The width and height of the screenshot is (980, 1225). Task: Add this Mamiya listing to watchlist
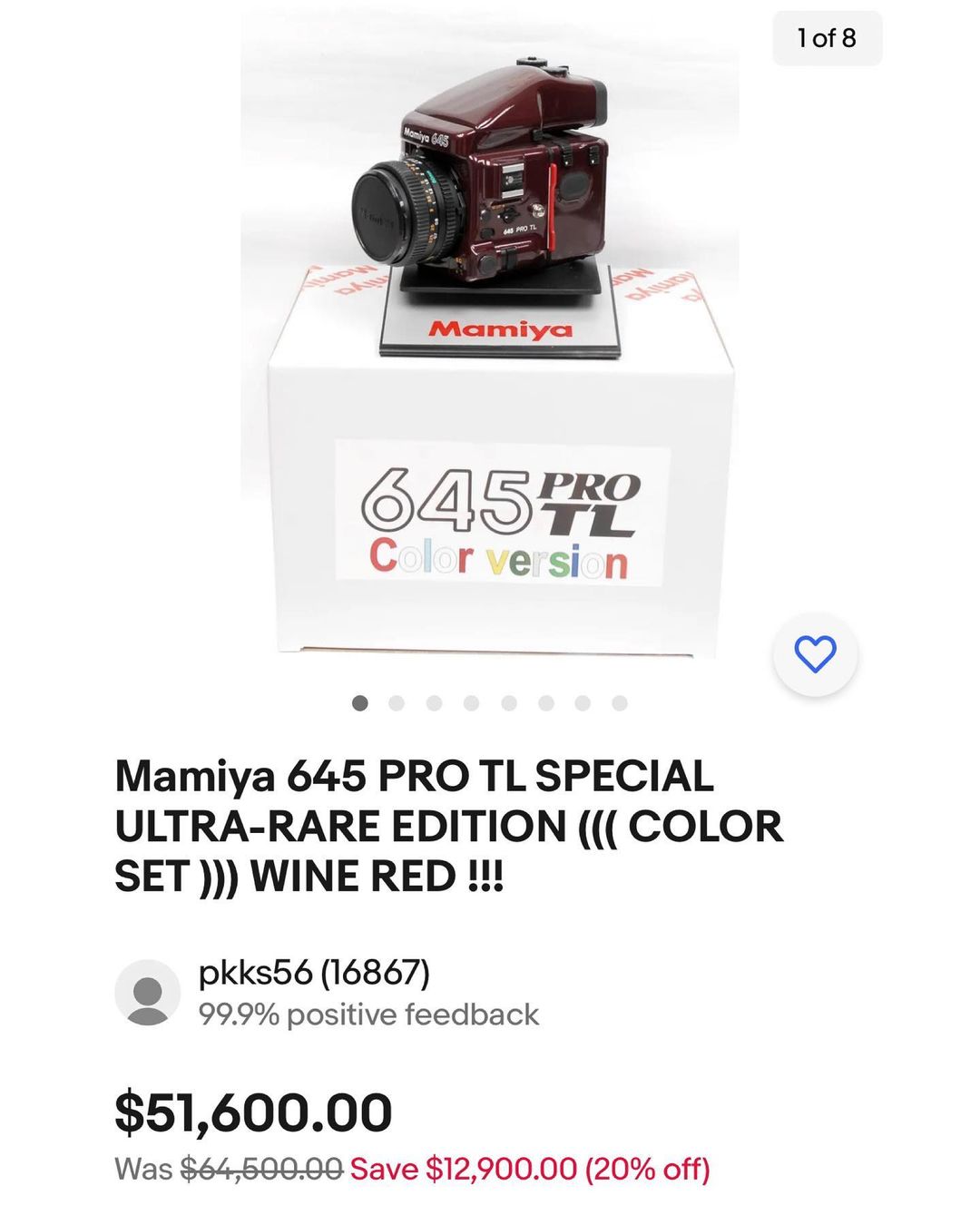[x=815, y=654]
